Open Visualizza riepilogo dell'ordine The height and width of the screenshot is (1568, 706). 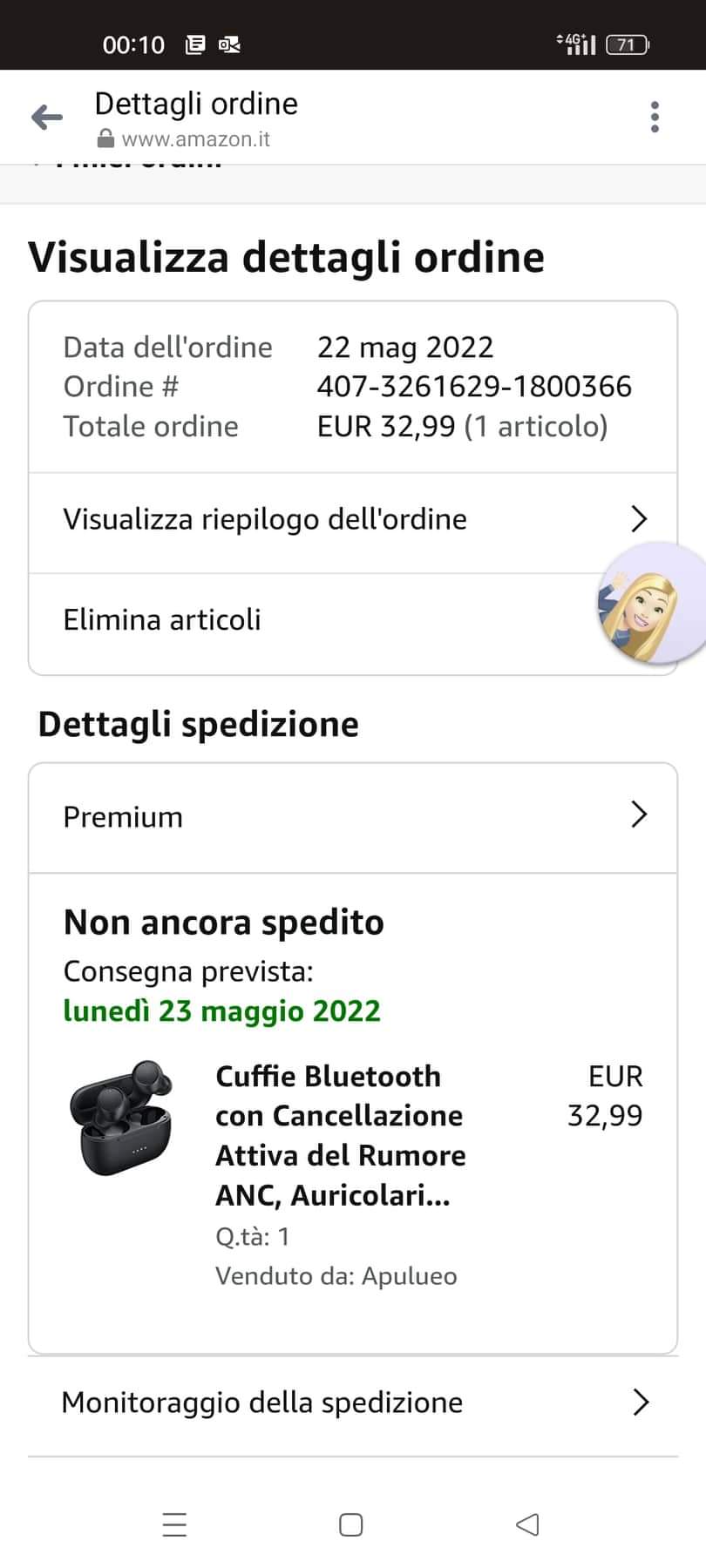click(352, 520)
